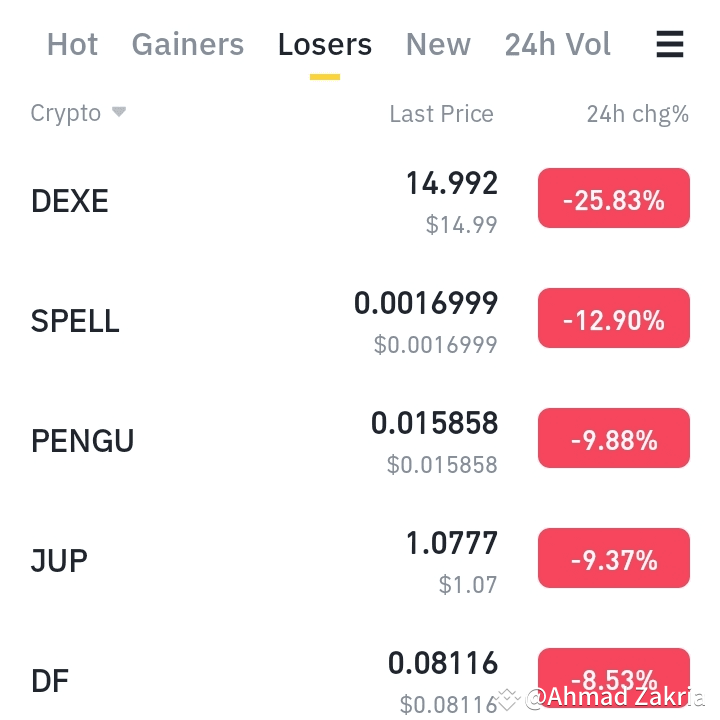This screenshot has height=720, width=720.
Task: Sort the list by Crypto name
Action: tap(78, 113)
